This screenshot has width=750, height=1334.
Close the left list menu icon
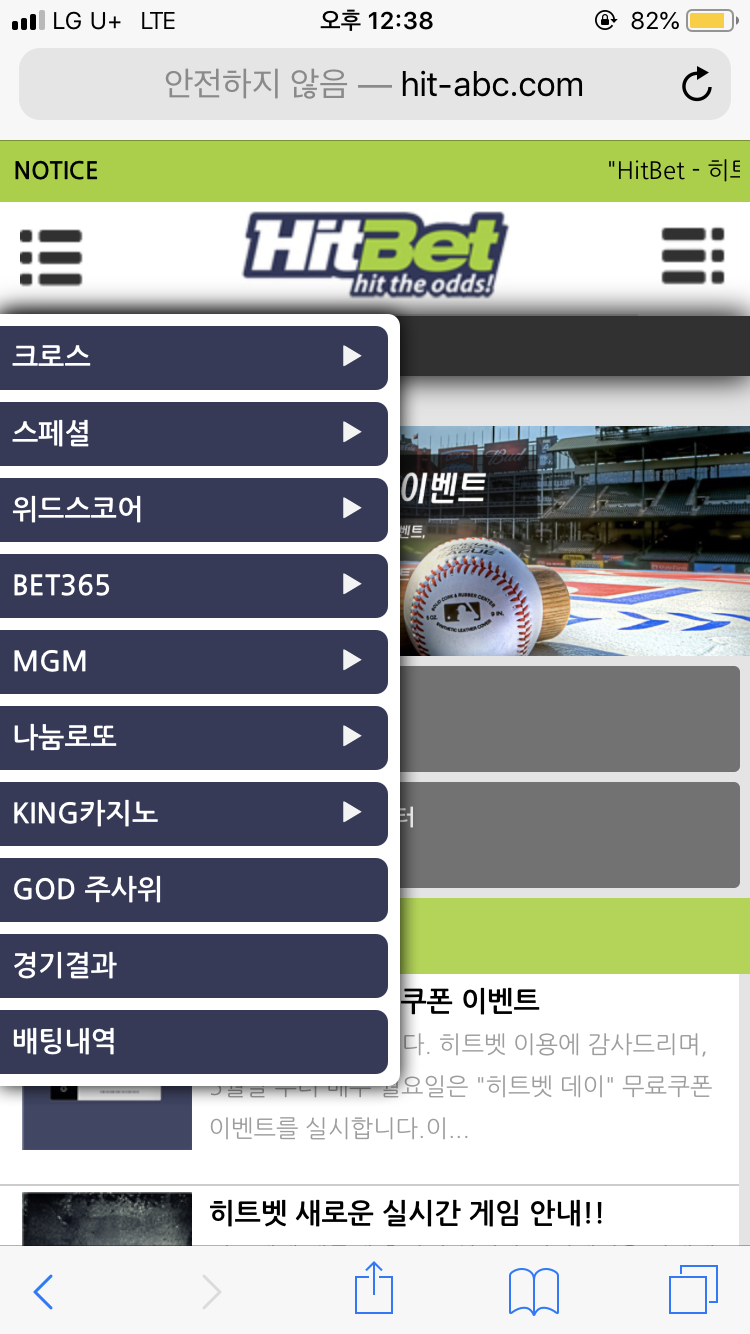(50, 257)
